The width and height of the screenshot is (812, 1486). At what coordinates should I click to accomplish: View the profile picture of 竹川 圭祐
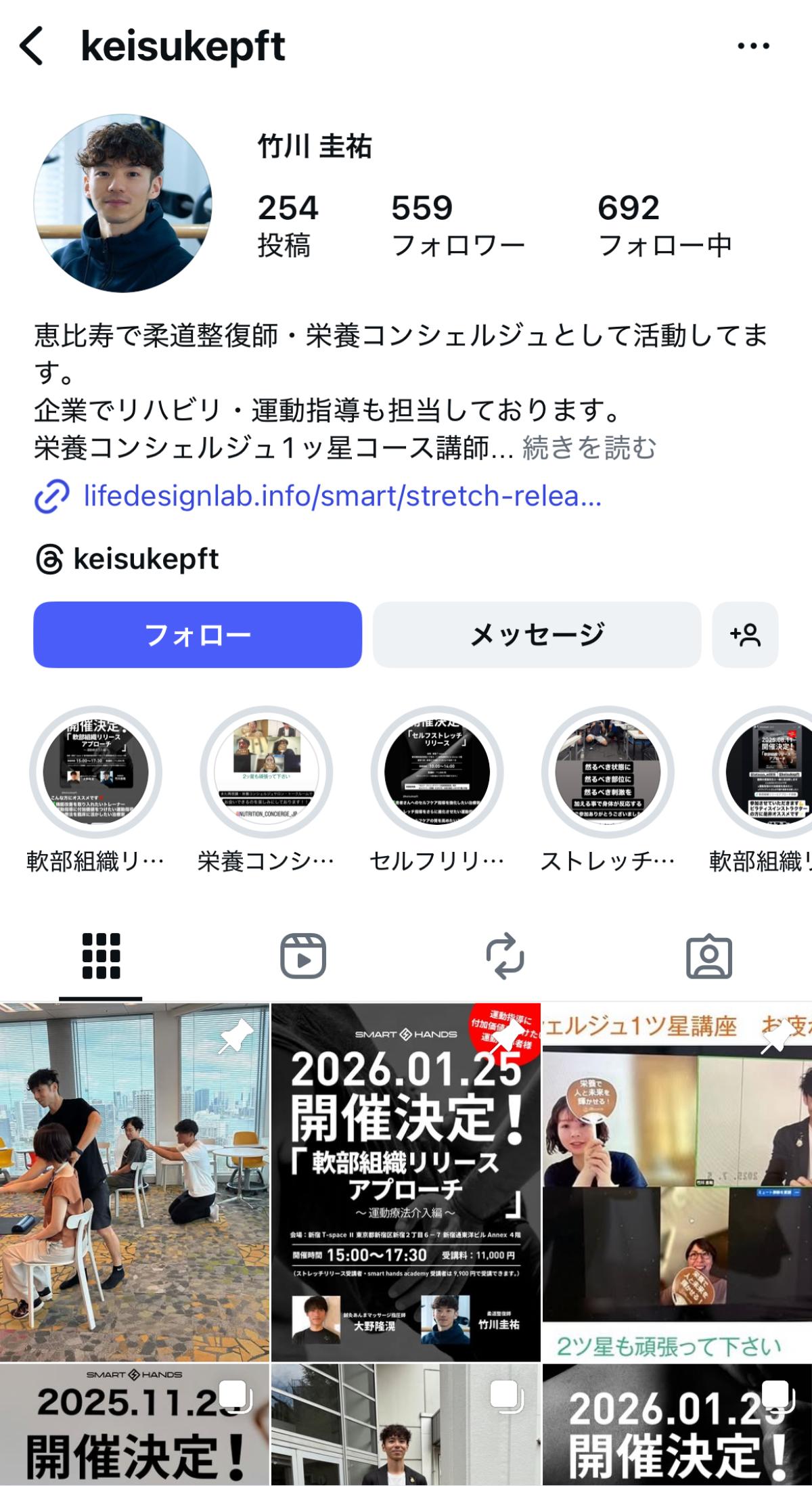point(122,203)
